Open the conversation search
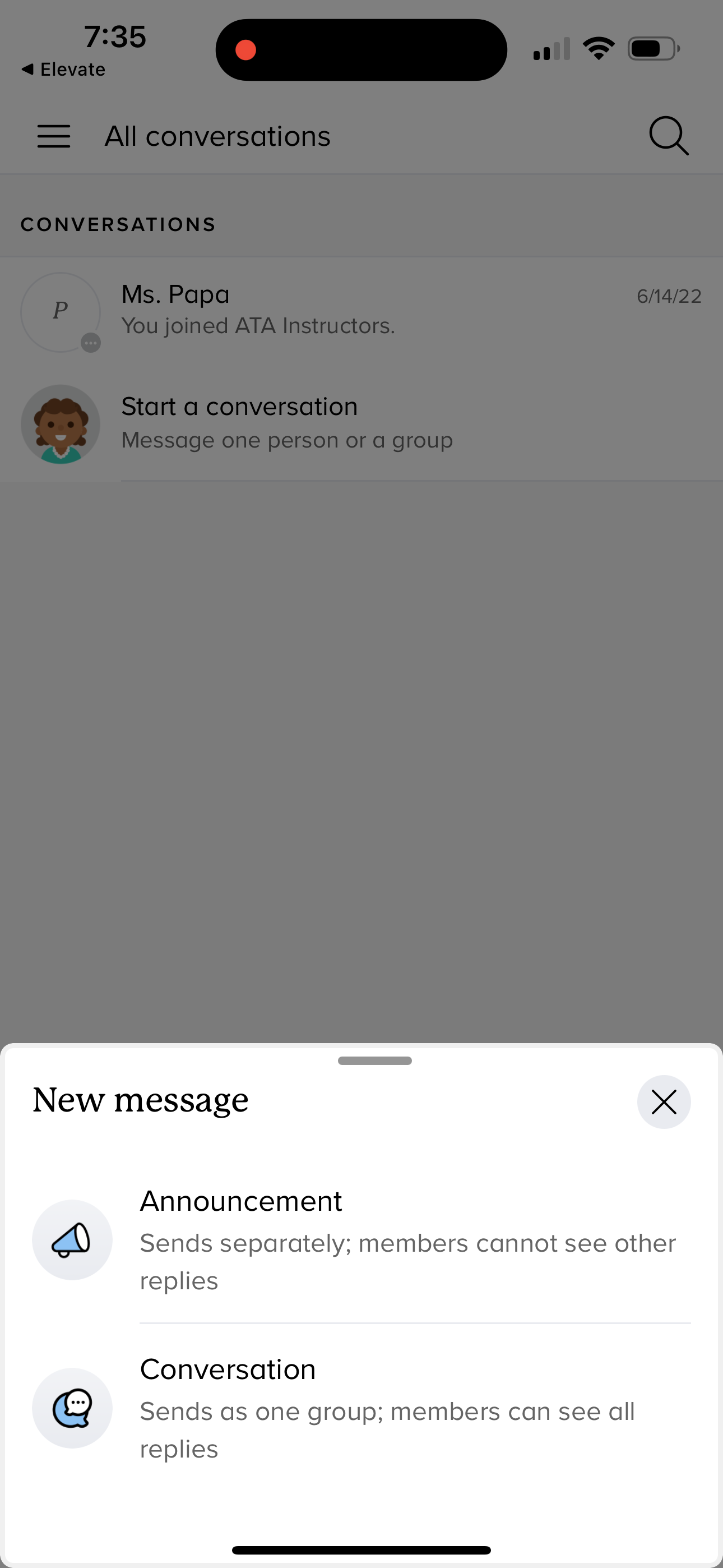The image size is (723, 1568). pos(669,136)
